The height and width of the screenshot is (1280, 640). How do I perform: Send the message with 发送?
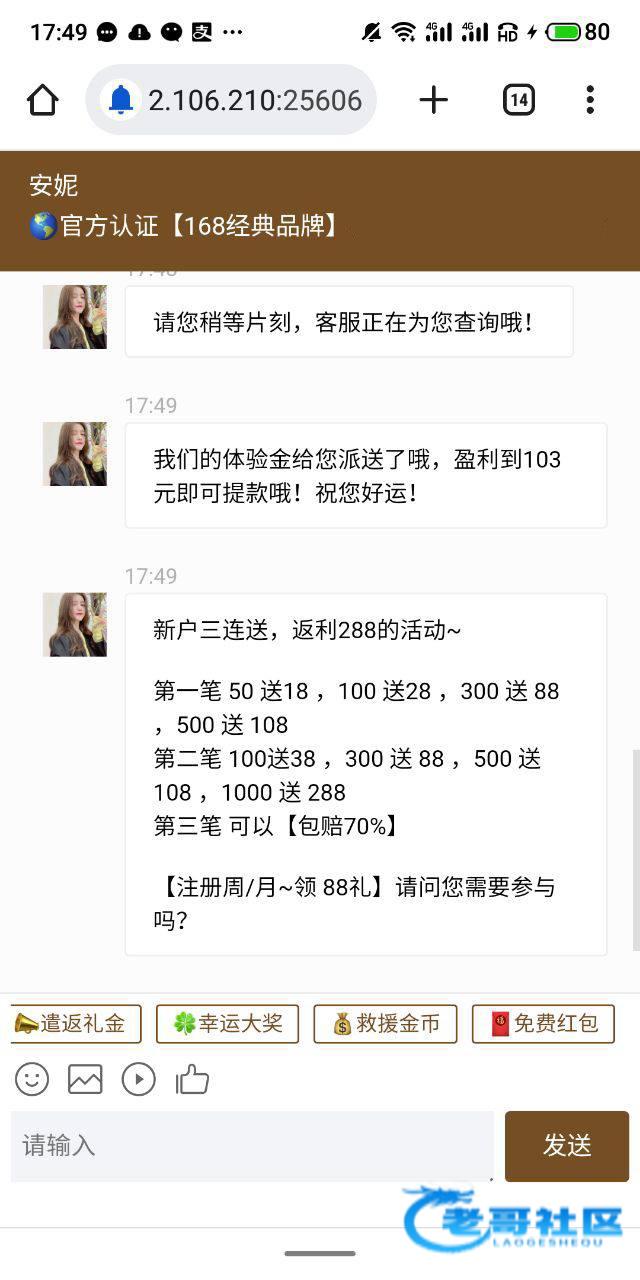tap(567, 1146)
